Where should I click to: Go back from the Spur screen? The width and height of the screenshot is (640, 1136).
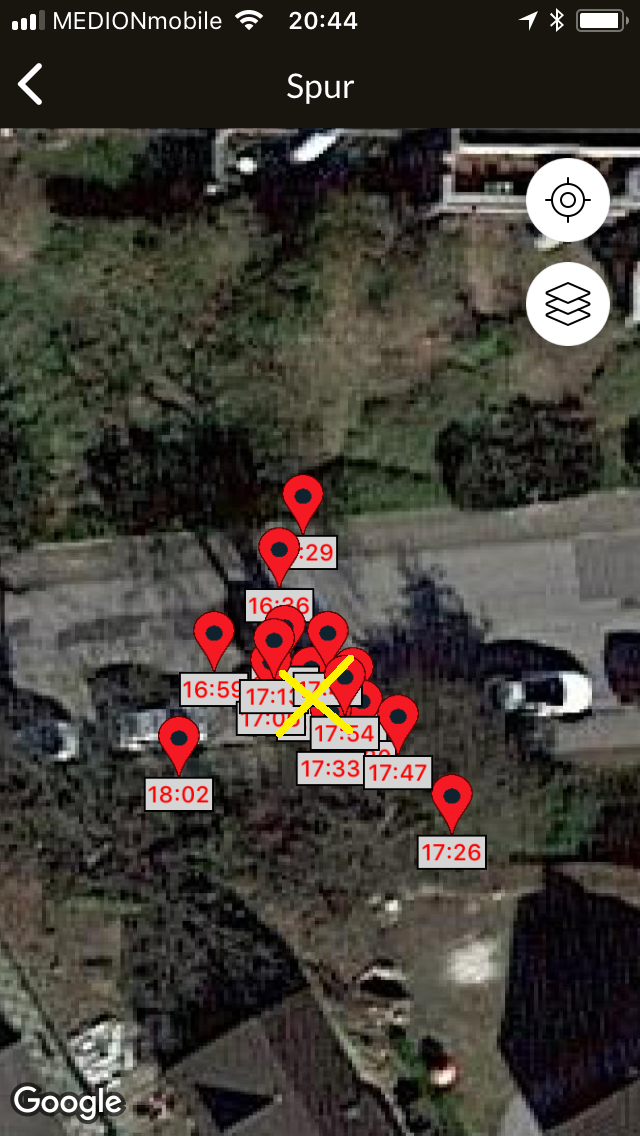coord(31,86)
